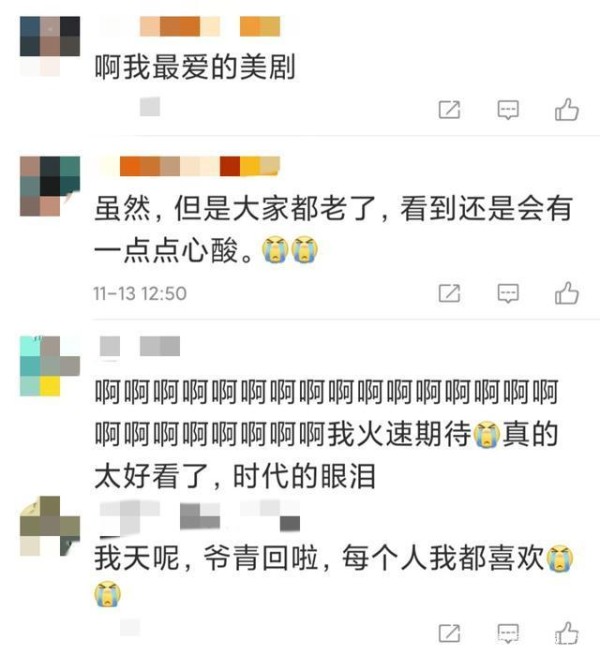Like the comment "啊我最爱的美剧"
600x656 pixels.
(567, 109)
